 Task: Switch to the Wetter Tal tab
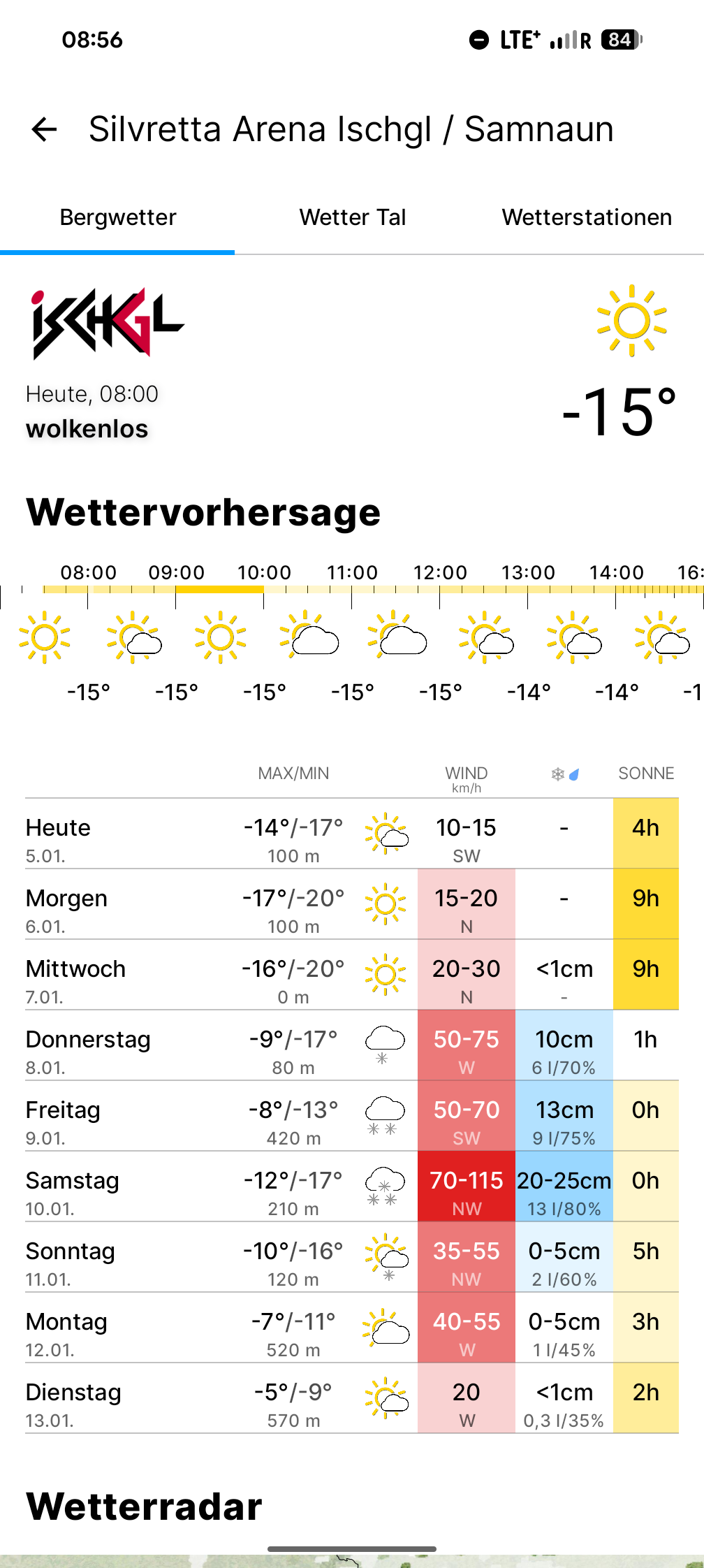(353, 217)
